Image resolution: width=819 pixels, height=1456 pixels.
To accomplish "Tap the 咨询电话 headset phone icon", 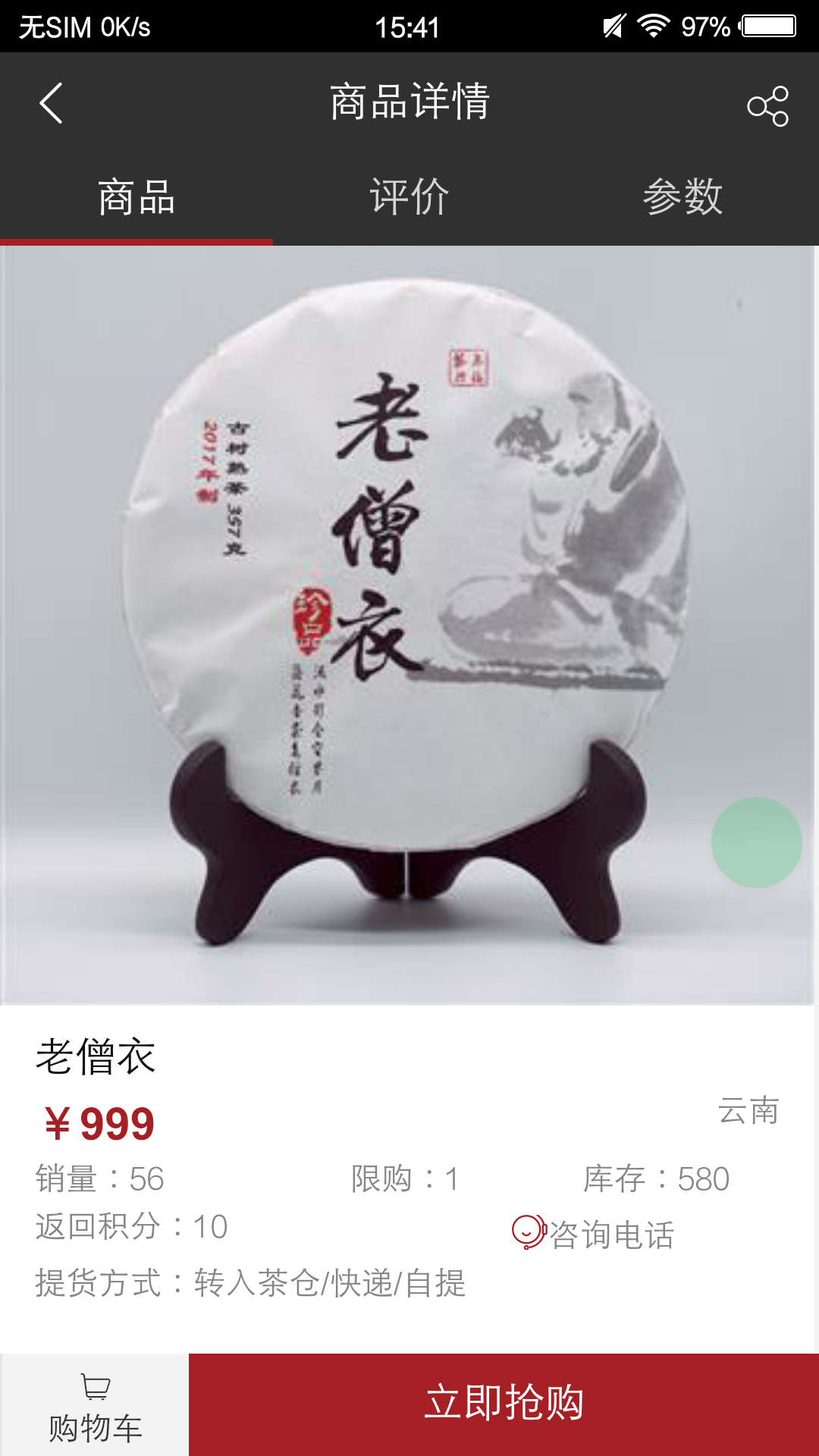I will (x=527, y=1228).
